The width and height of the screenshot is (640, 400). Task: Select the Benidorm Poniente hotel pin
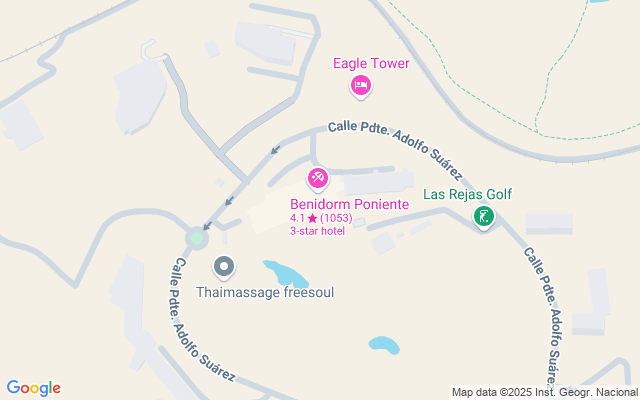(318, 179)
